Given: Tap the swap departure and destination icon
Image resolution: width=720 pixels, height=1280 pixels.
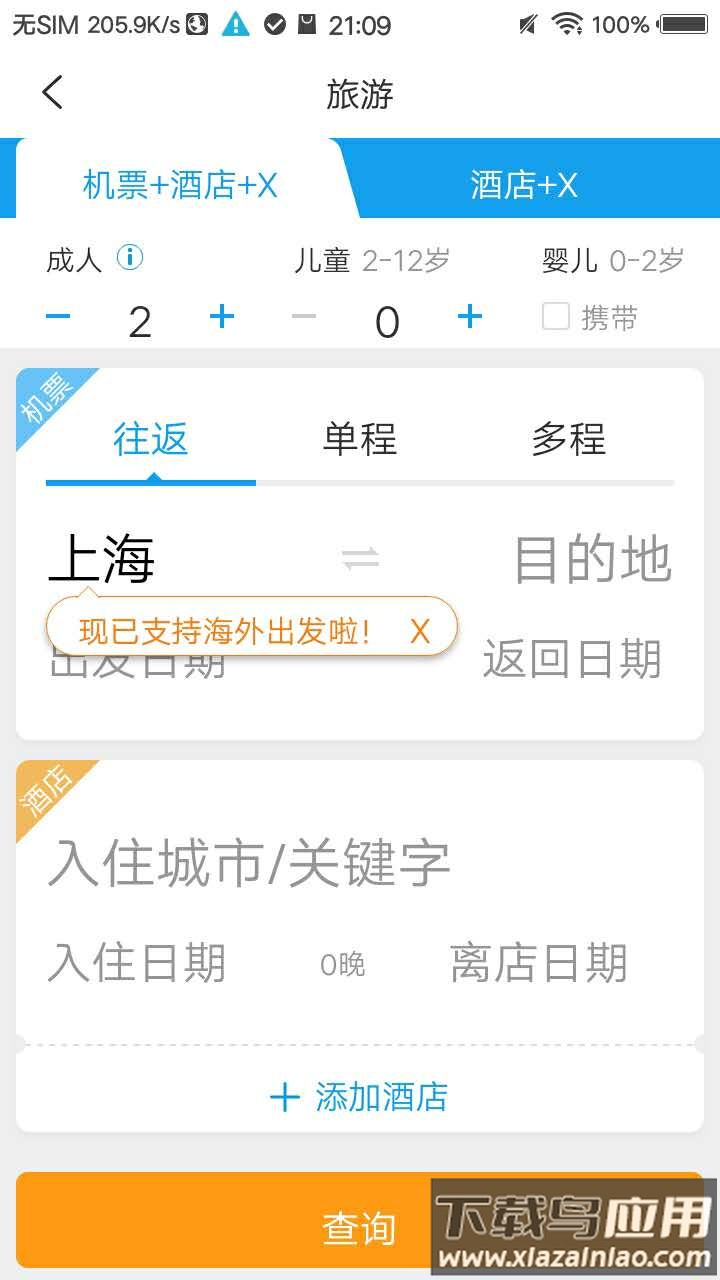Looking at the screenshot, I should [361, 560].
